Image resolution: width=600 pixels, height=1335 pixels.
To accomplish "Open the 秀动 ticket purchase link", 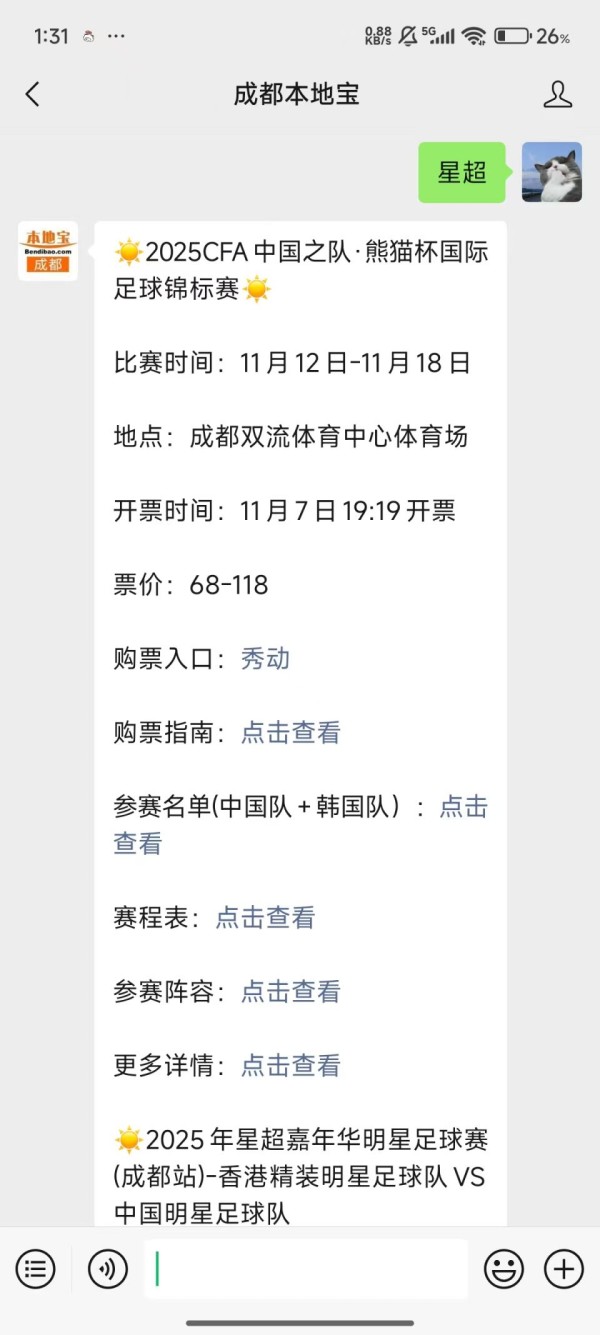I will (265, 659).
